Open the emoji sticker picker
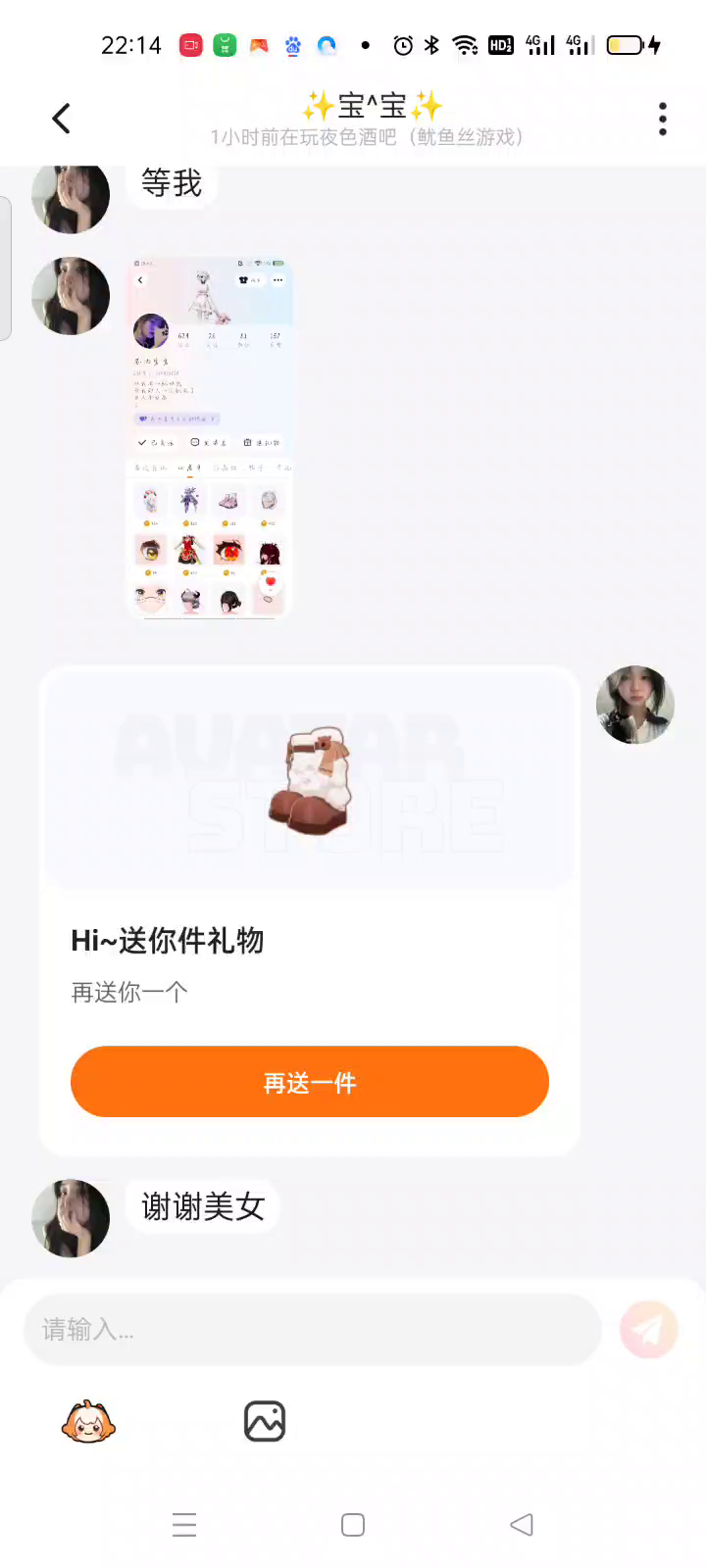This screenshot has width=706, height=1568. pyautogui.click(x=88, y=1422)
